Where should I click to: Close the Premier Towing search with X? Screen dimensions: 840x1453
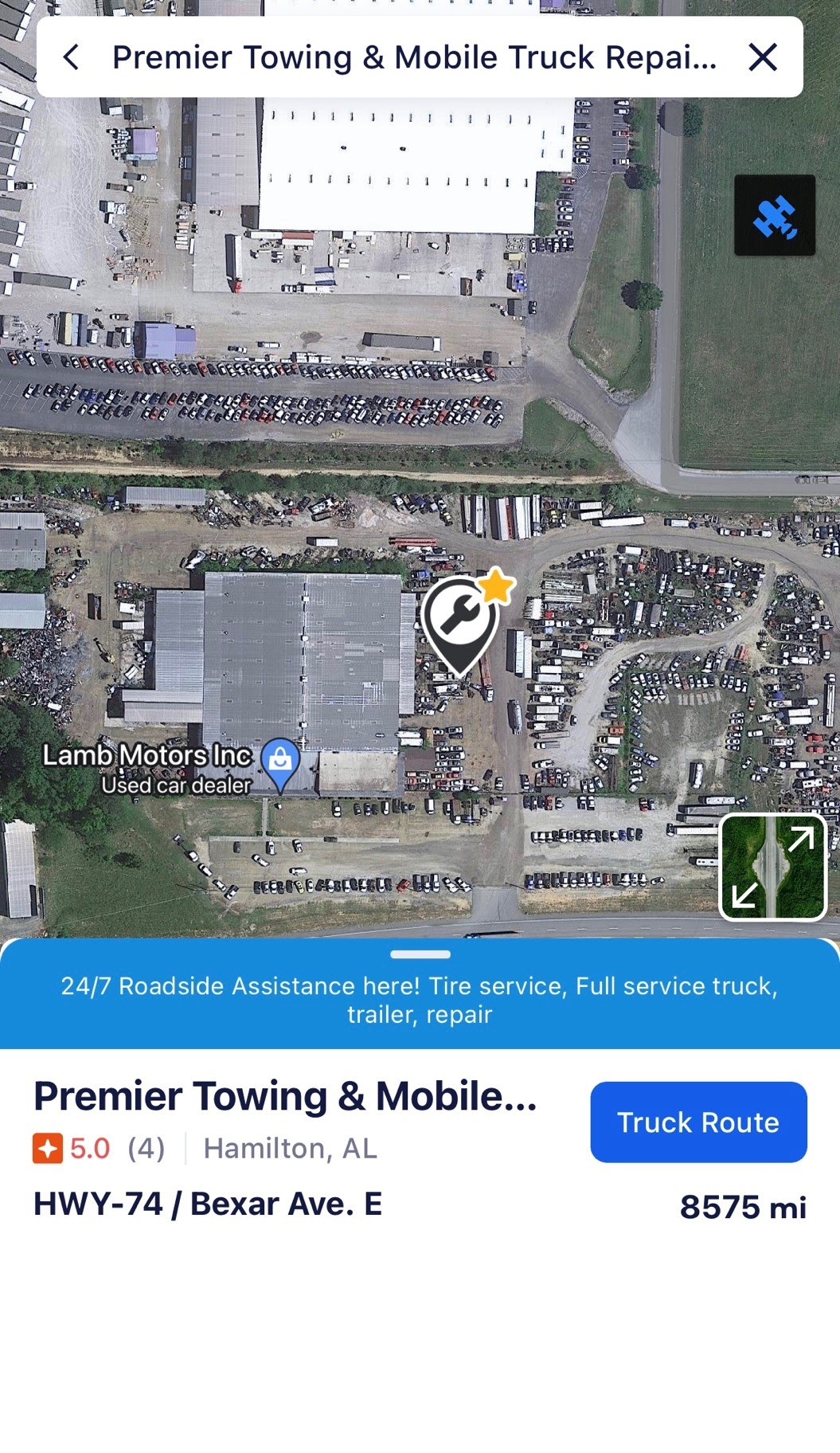click(x=762, y=57)
